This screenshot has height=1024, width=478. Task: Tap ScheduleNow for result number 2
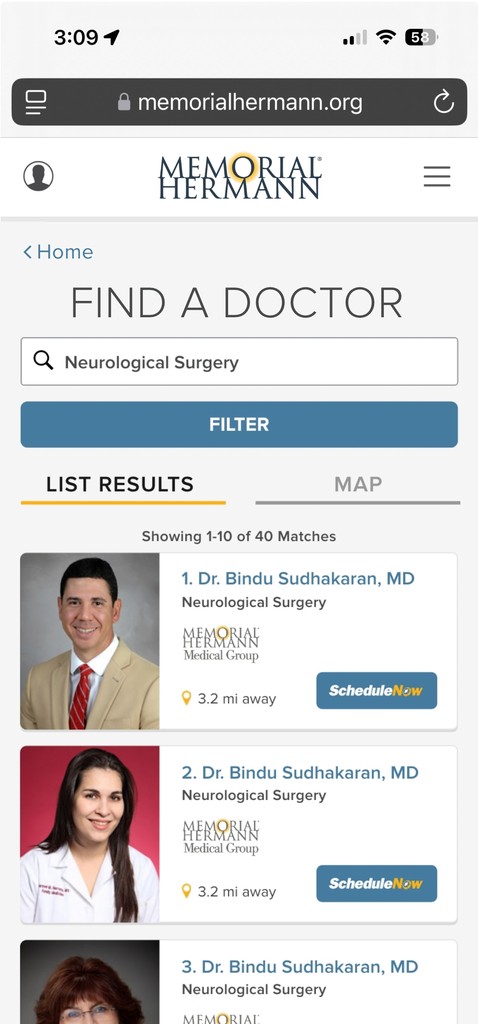pyautogui.click(x=377, y=884)
